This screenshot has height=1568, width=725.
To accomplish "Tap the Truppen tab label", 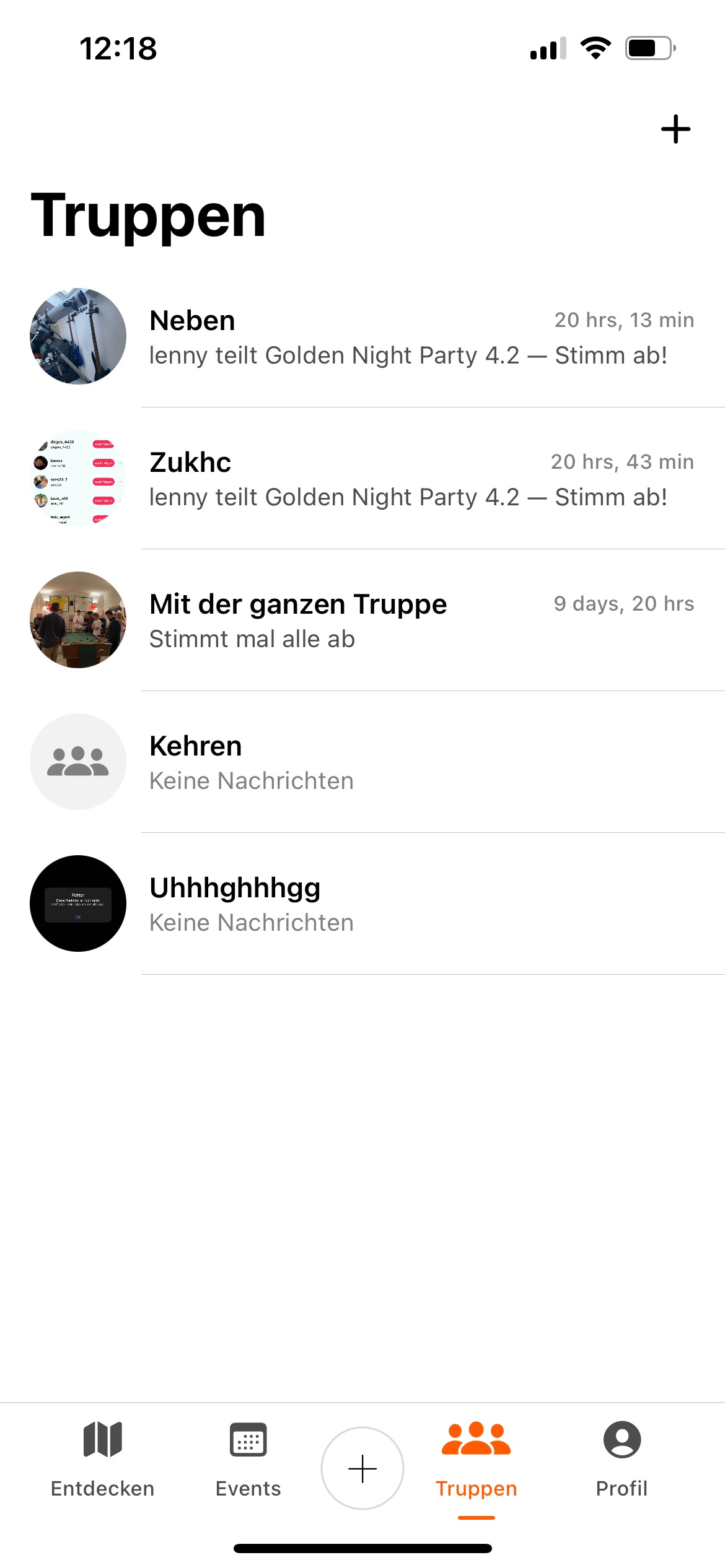I will [476, 1489].
